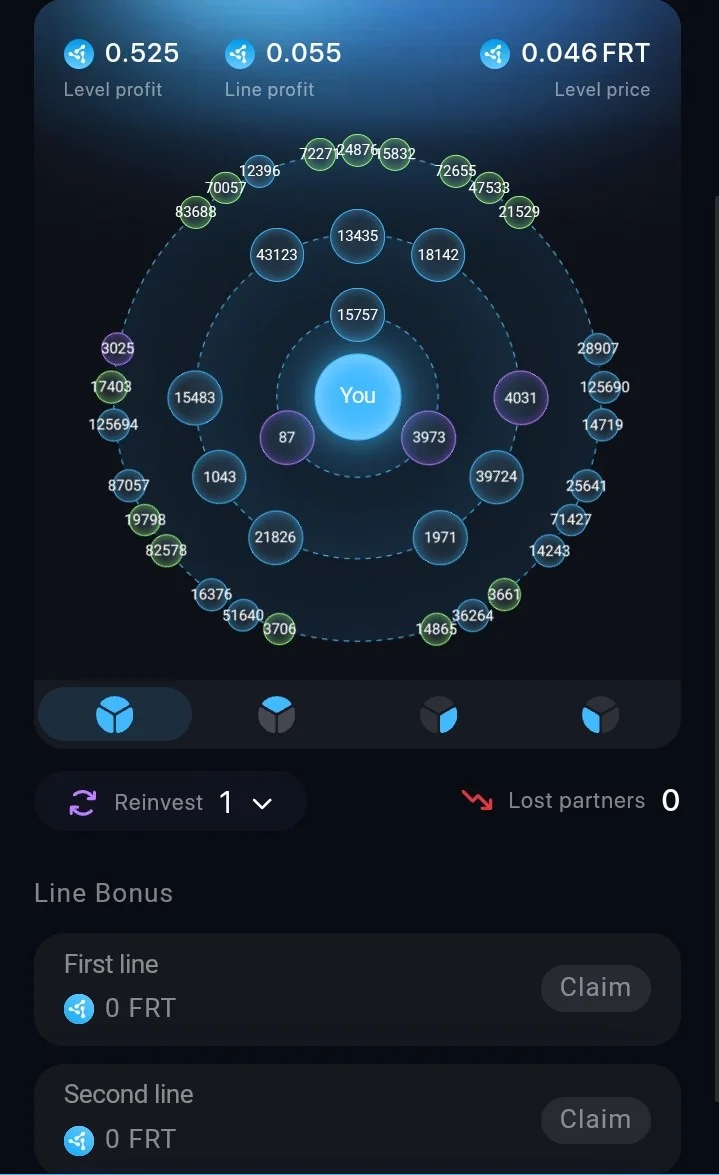This screenshot has width=719, height=1175.
Task: Switch to the top-face cube tab
Action: pyautogui.click(x=277, y=714)
